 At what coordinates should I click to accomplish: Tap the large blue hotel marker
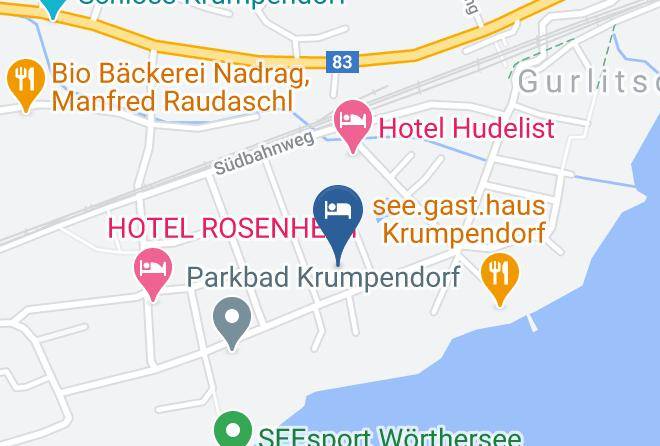coord(338,225)
